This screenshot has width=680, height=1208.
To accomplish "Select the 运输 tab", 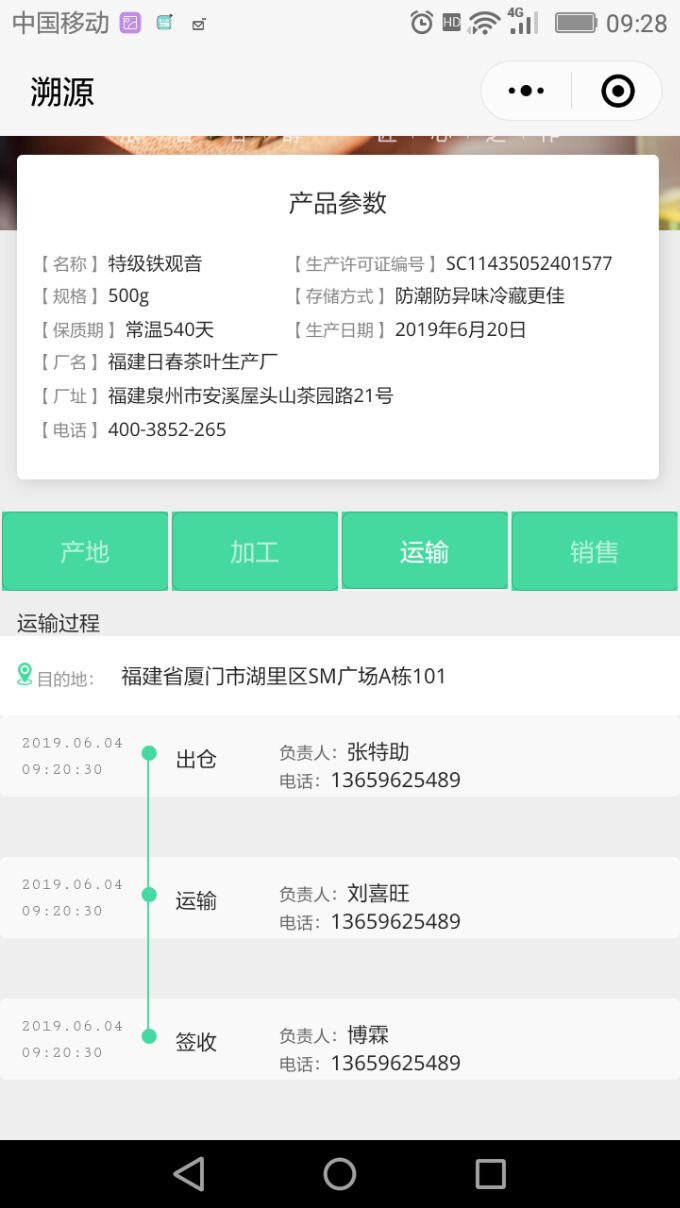I will click(425, 551).
